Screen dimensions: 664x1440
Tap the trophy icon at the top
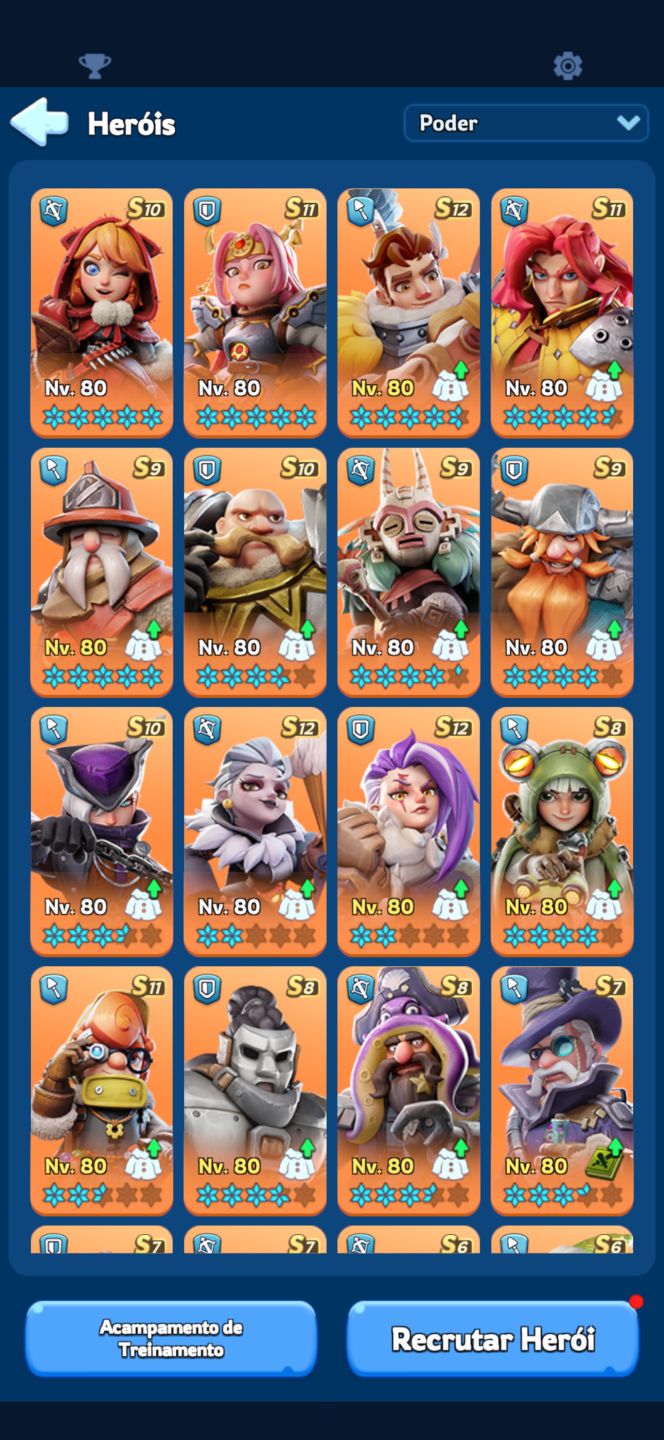(x=95, y=66)
